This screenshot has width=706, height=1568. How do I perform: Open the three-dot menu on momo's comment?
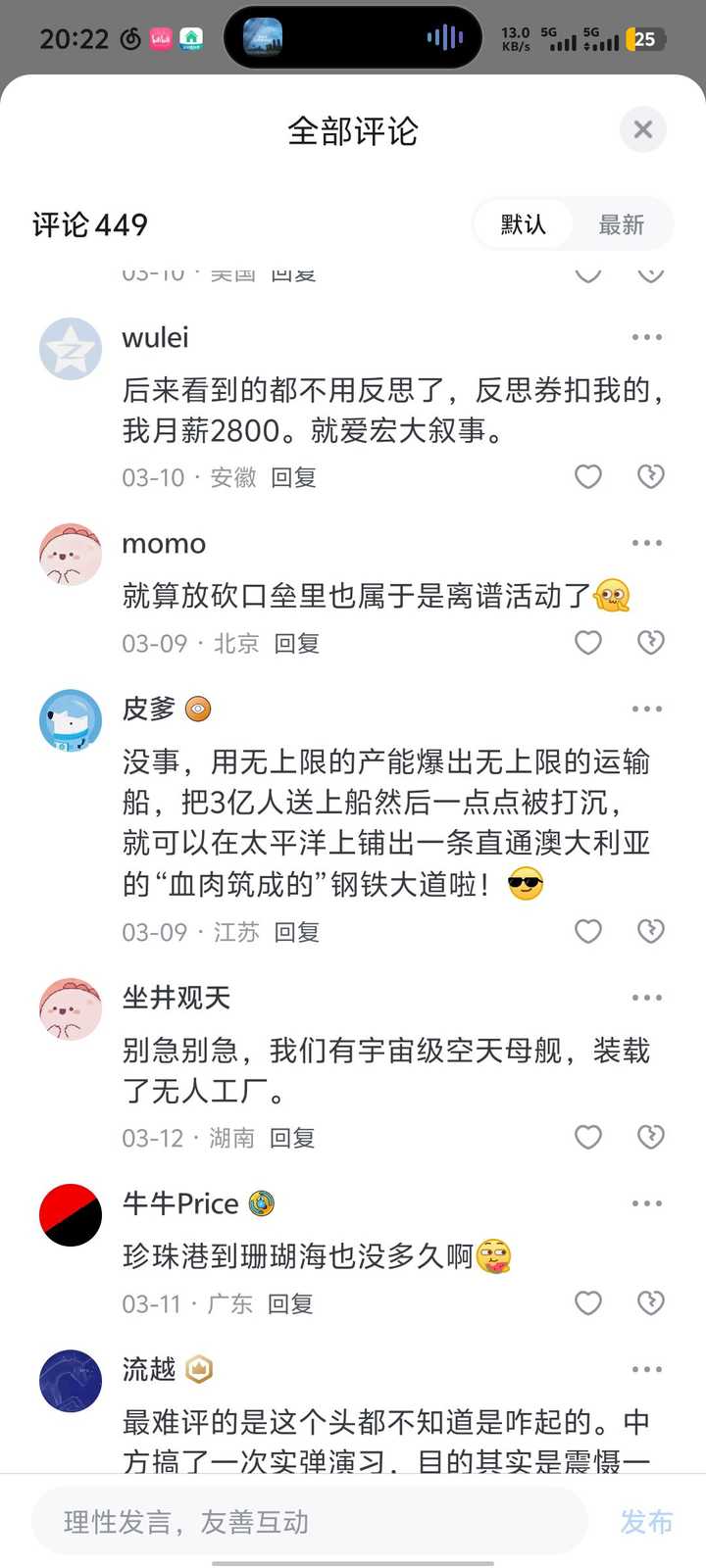click(x=647, y=543)
